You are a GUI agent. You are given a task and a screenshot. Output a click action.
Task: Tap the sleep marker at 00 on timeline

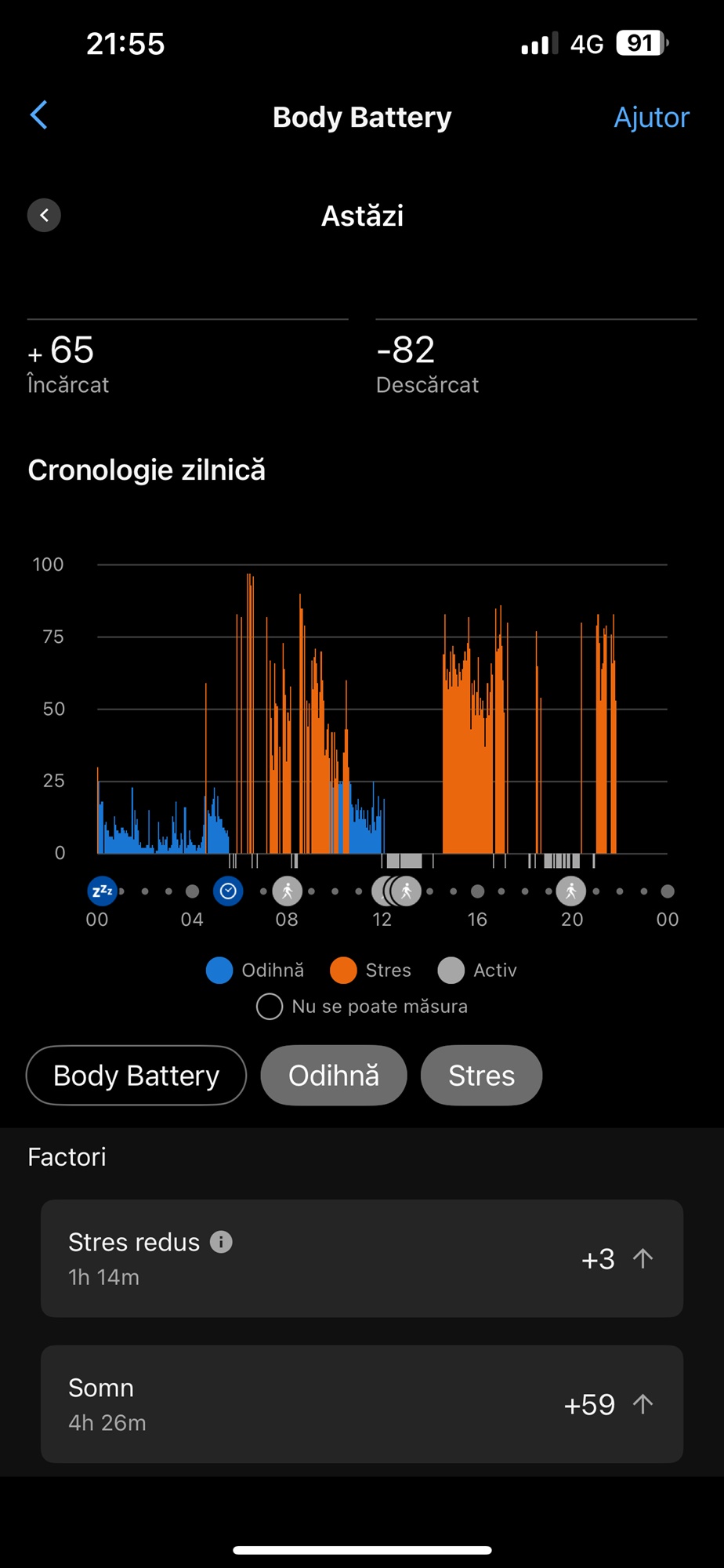click(102, 891)
